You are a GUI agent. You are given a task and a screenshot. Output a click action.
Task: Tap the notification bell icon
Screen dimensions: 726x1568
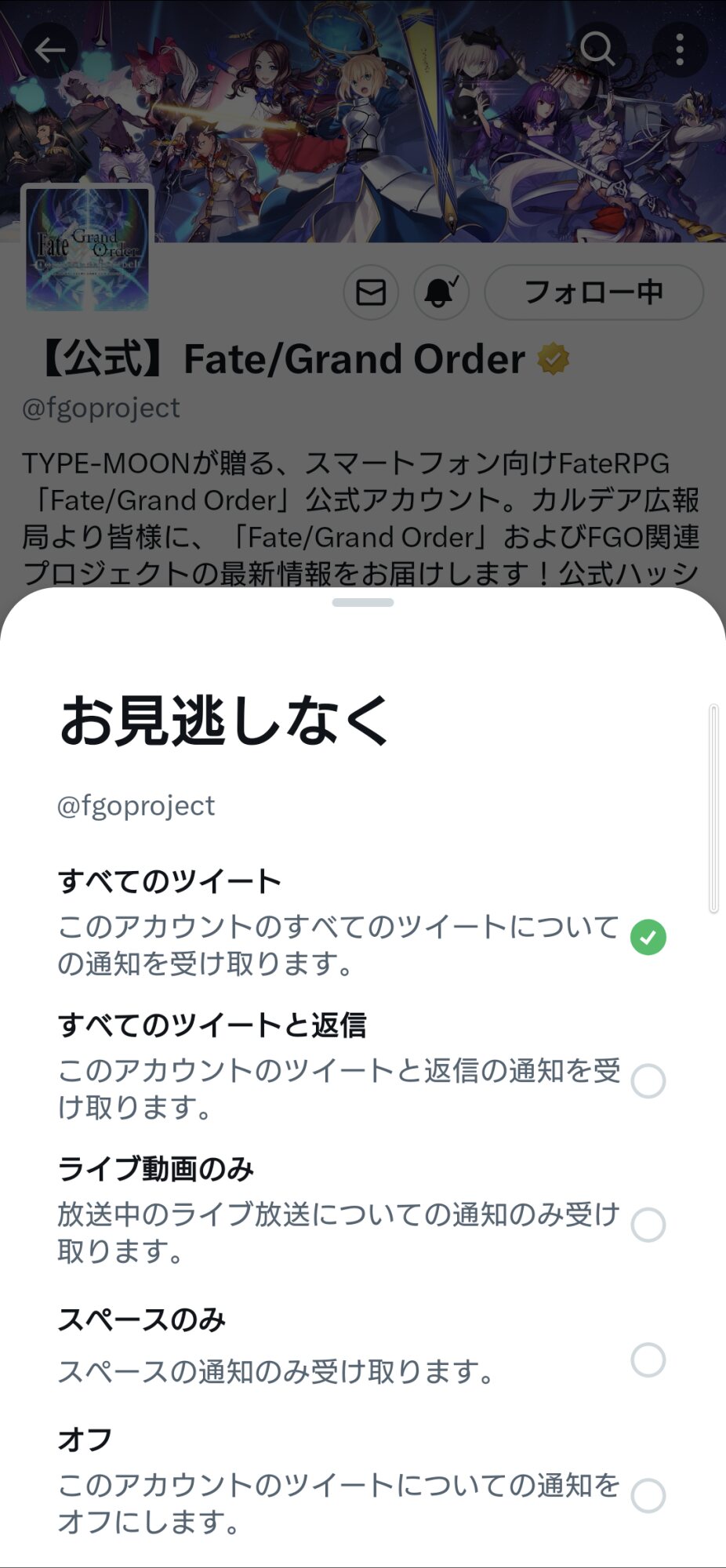[x=441, y=292]
